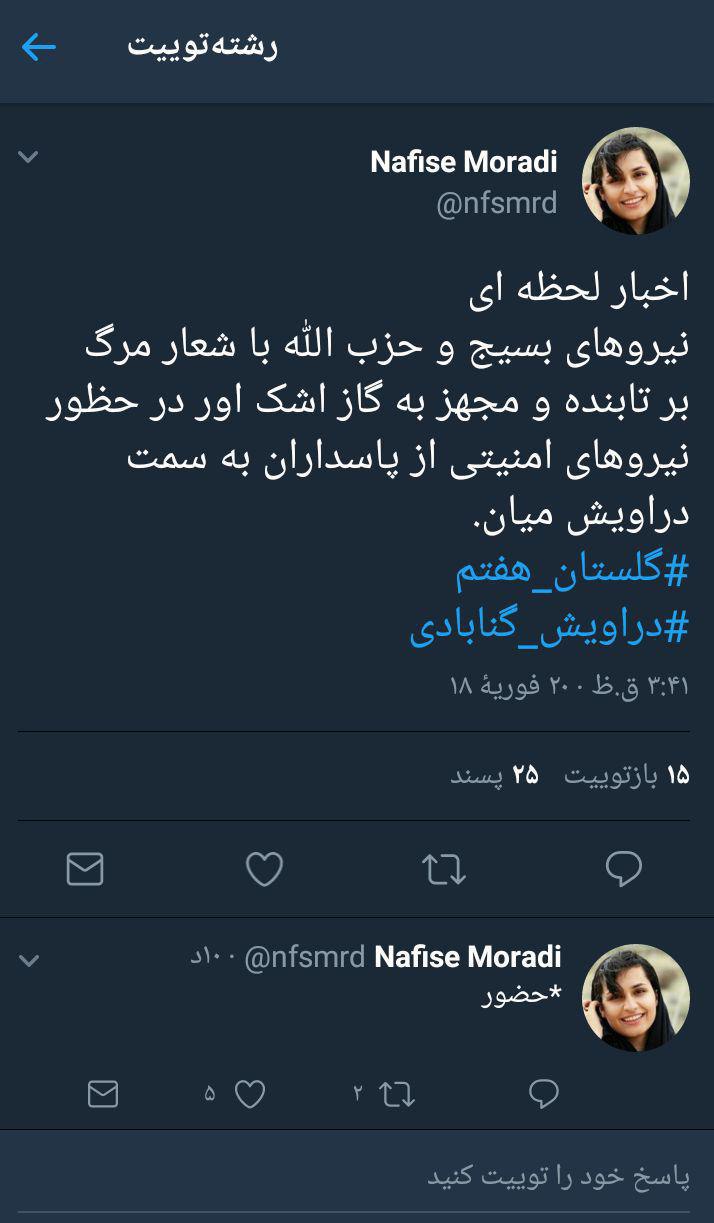The image size is (714, 1223).
Task: Expand the chevron on the *حضور reply
Action: tap(29, 961)
